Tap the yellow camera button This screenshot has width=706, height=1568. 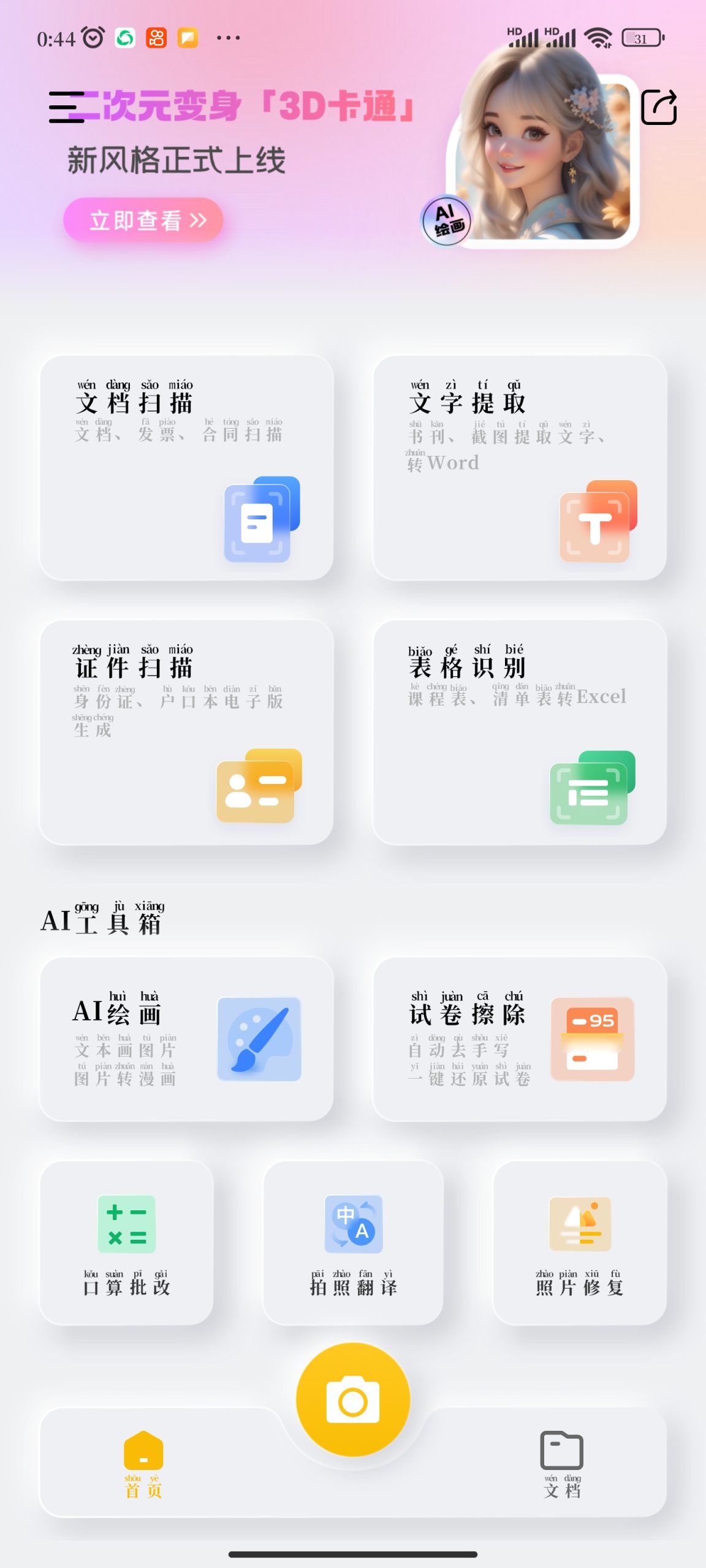tap(353, 1400)
